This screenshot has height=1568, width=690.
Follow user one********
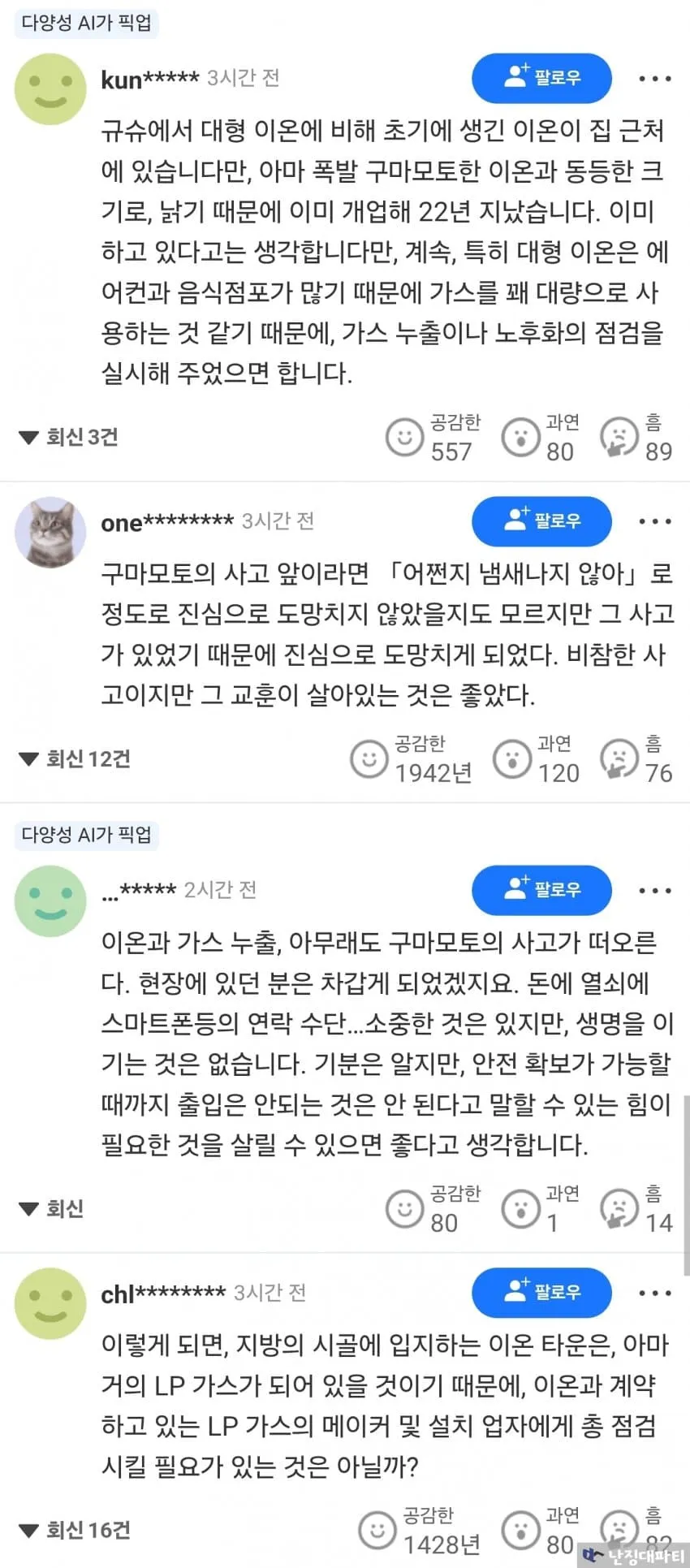pyautogui.click(x=541, y=521)
